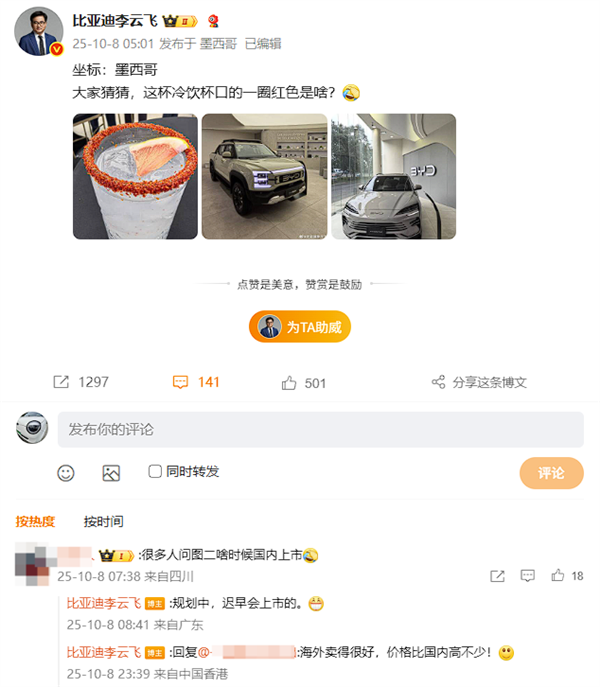Image resolution: width=600 pixels, height=687 pixels.
Task: Like the comment with 18 likes
Action: [559, 576]
